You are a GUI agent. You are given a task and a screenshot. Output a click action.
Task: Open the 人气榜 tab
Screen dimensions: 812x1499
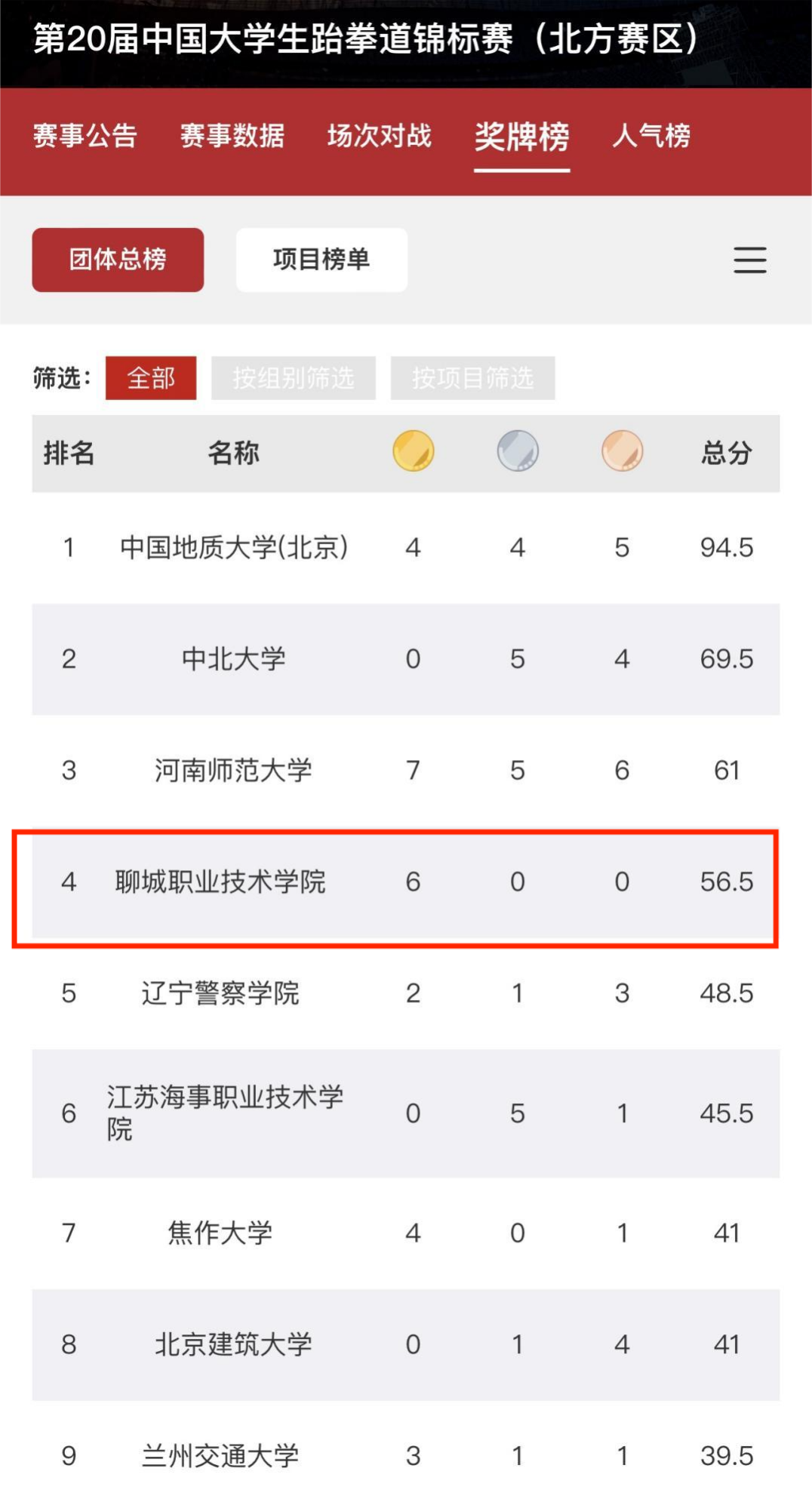[651, 136]
